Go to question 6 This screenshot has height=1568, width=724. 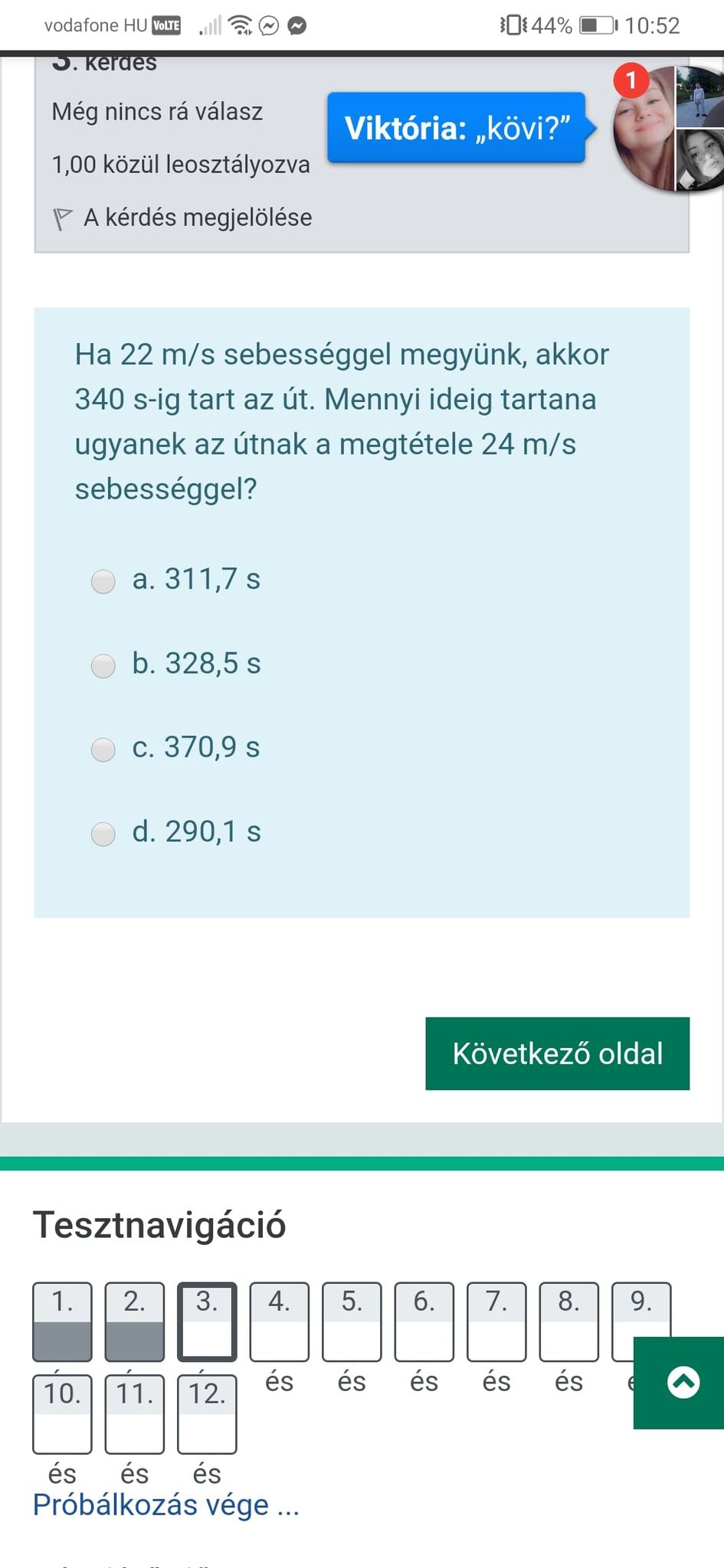click(x=424, y=1321)
